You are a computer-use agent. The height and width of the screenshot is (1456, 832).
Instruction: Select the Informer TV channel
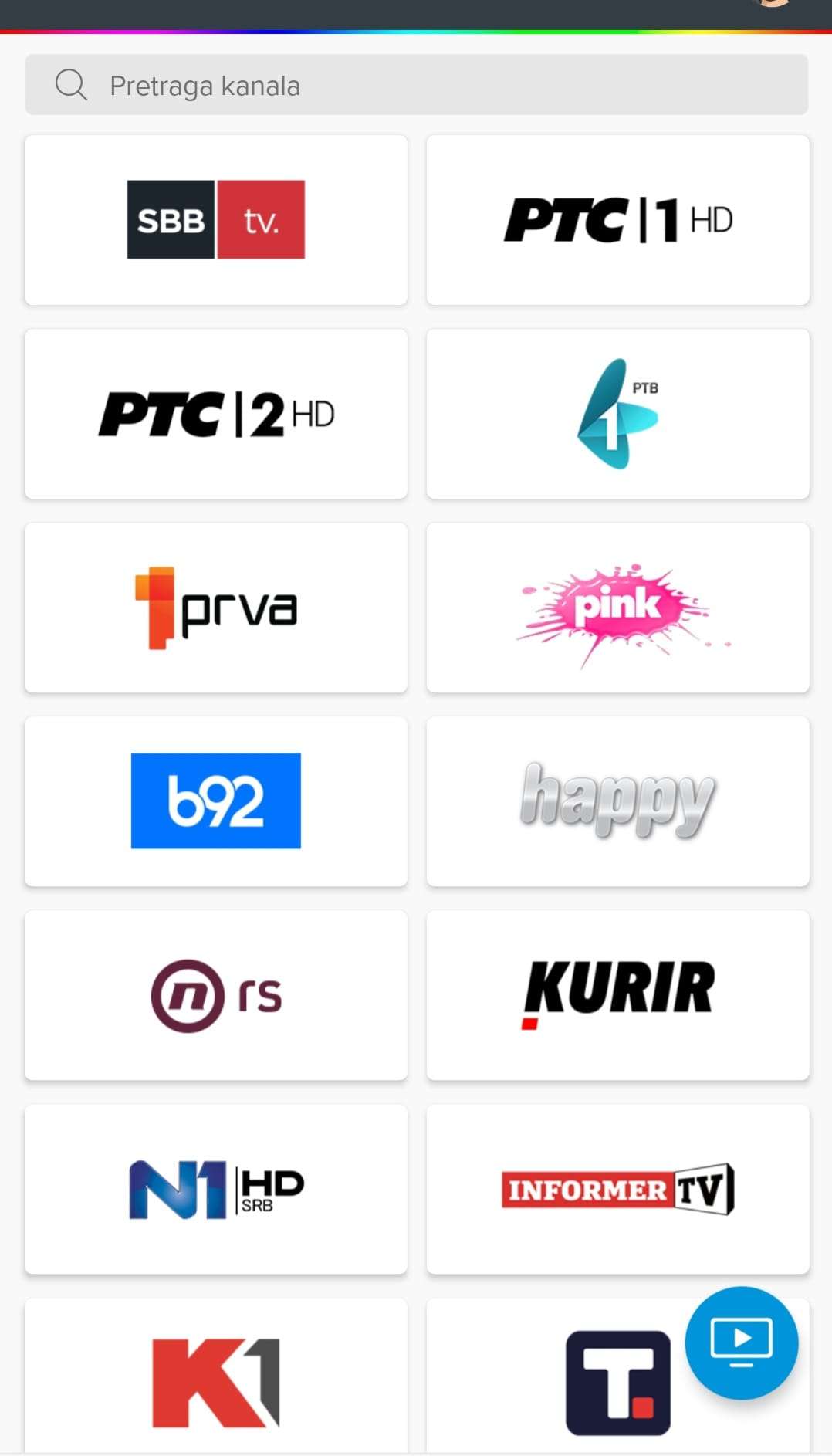(617, 1190)
